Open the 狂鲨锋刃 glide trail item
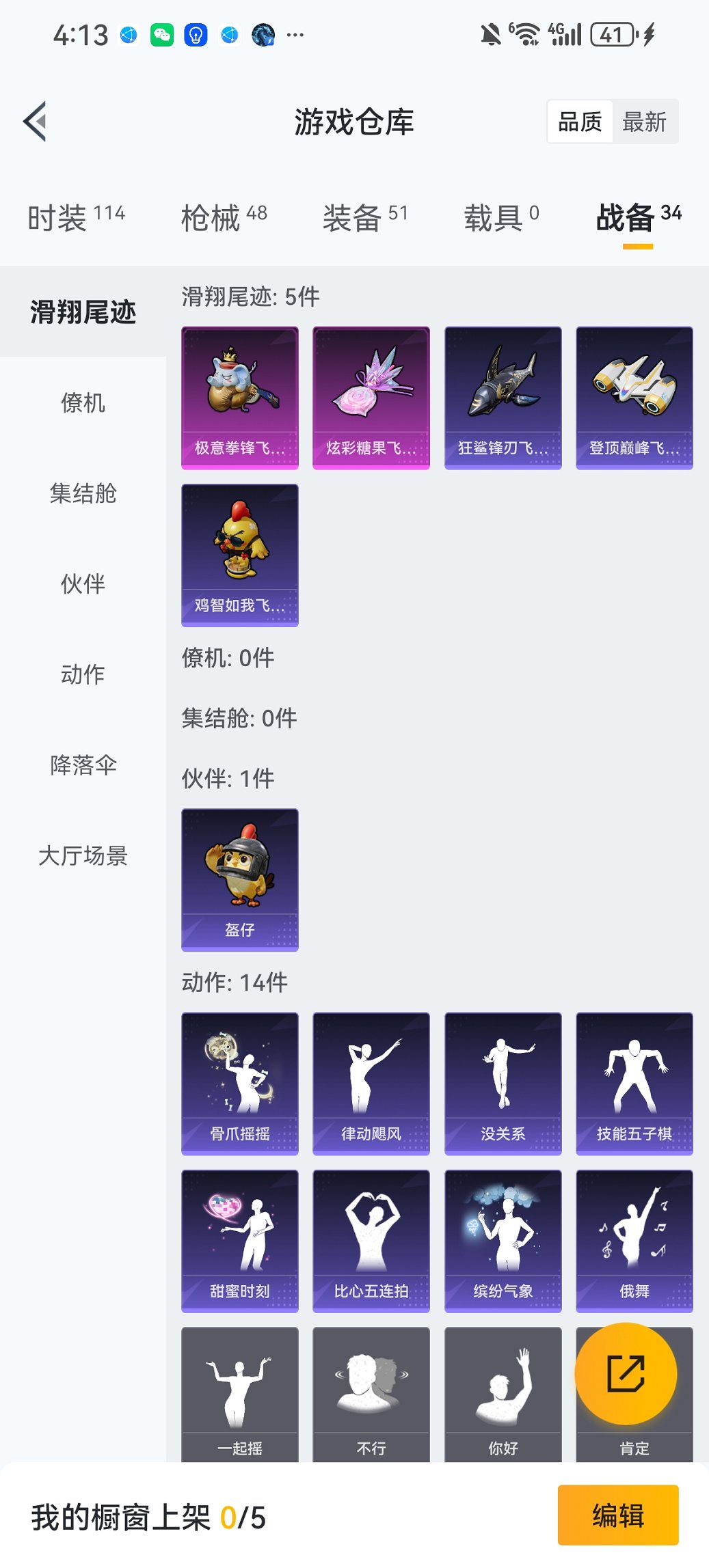The height and width of the screenshot is (1568, 709). (x=503, y=398)
